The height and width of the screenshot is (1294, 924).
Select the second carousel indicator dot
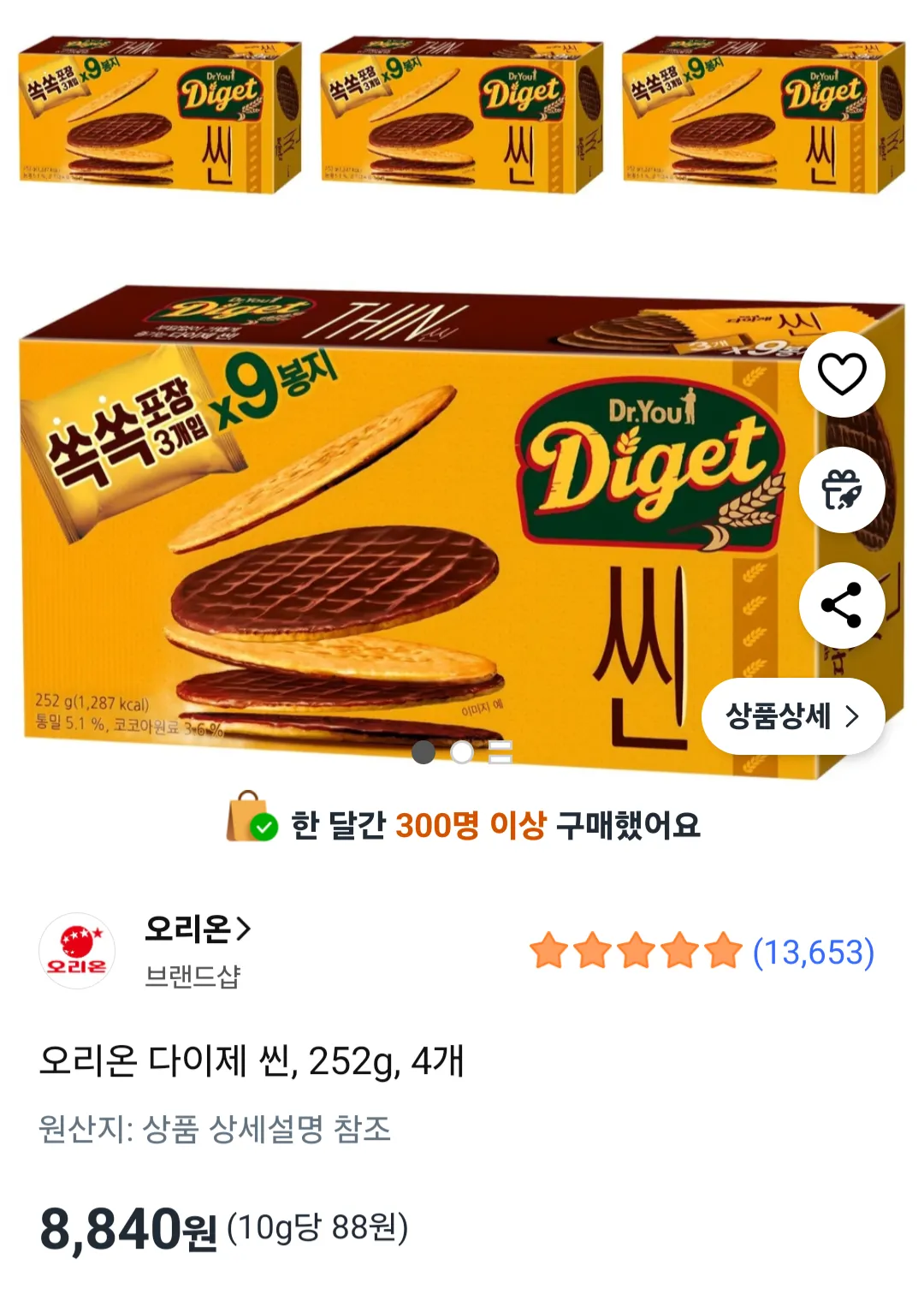click(462, 751)
